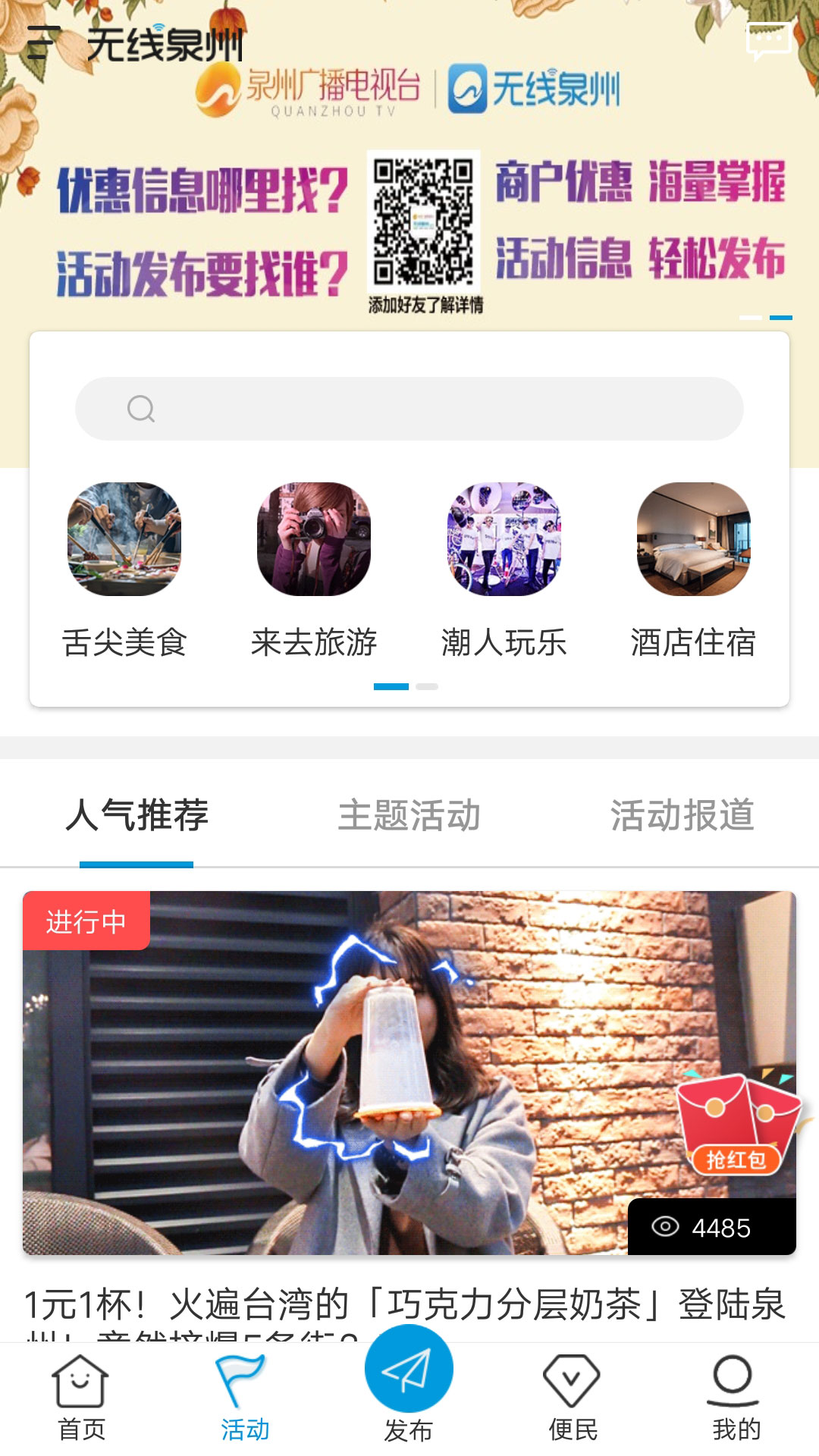
Task: Tap the search magnifier icon
Action: coord(141,409)
